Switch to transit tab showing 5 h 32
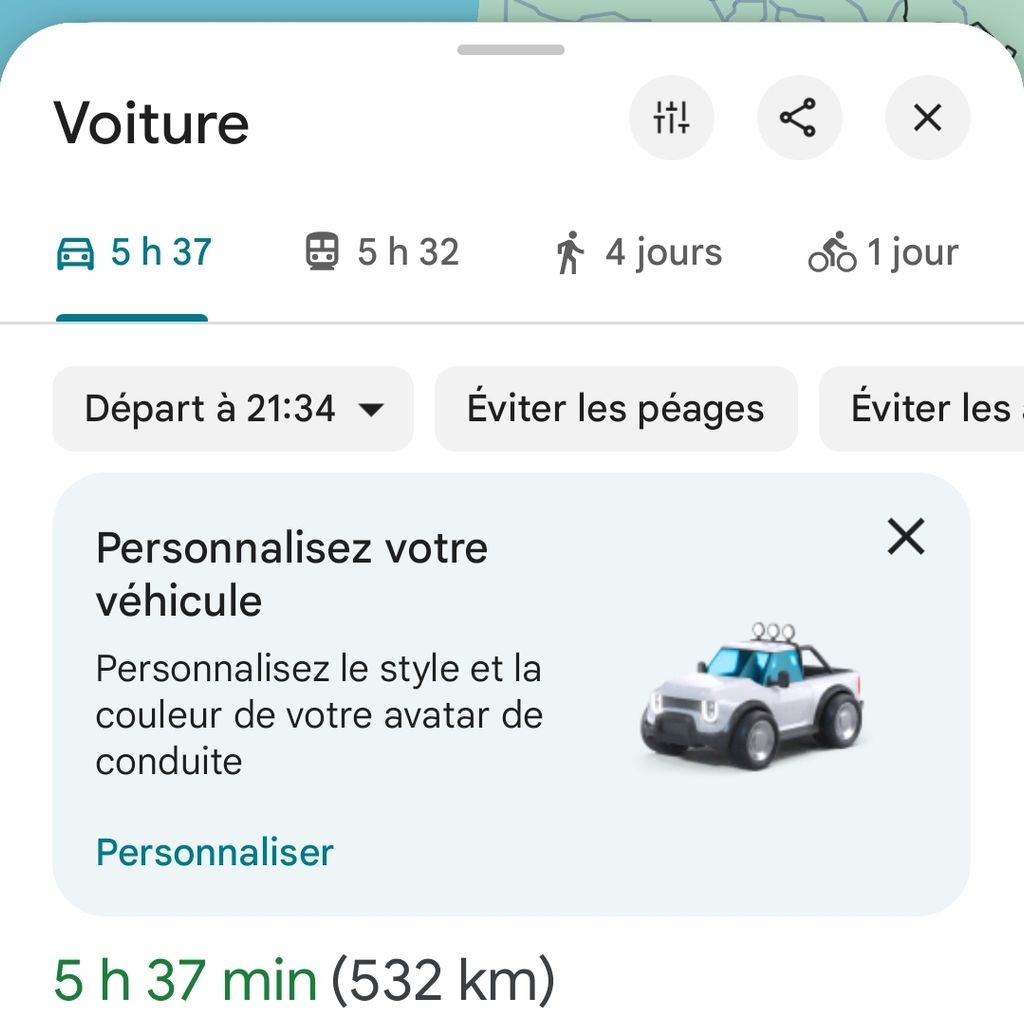1024x1017 pixels. pyautogui.click(x=382, y=253)
